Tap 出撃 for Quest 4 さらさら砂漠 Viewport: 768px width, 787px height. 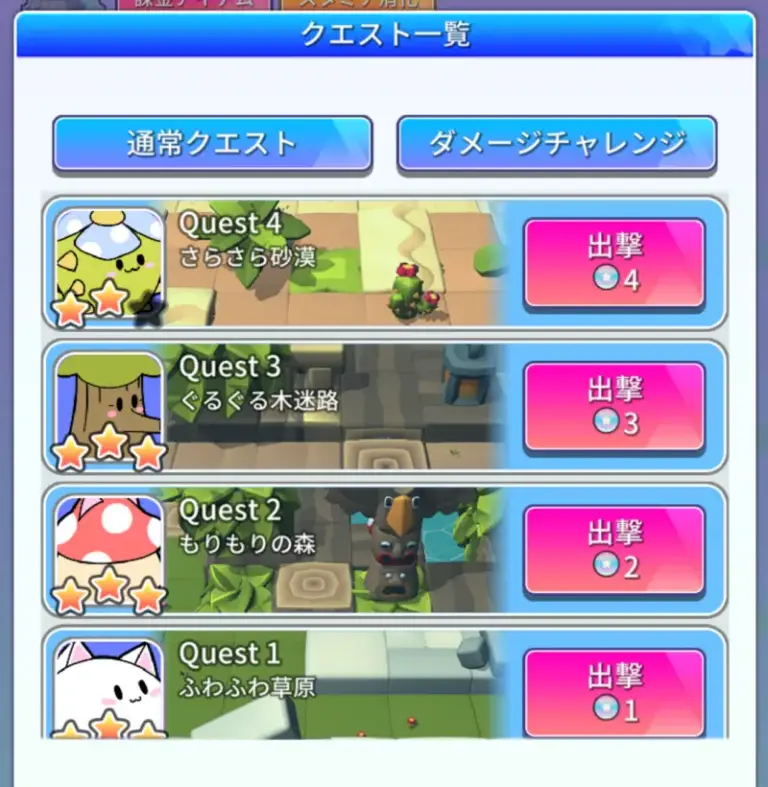pos(614,263)
